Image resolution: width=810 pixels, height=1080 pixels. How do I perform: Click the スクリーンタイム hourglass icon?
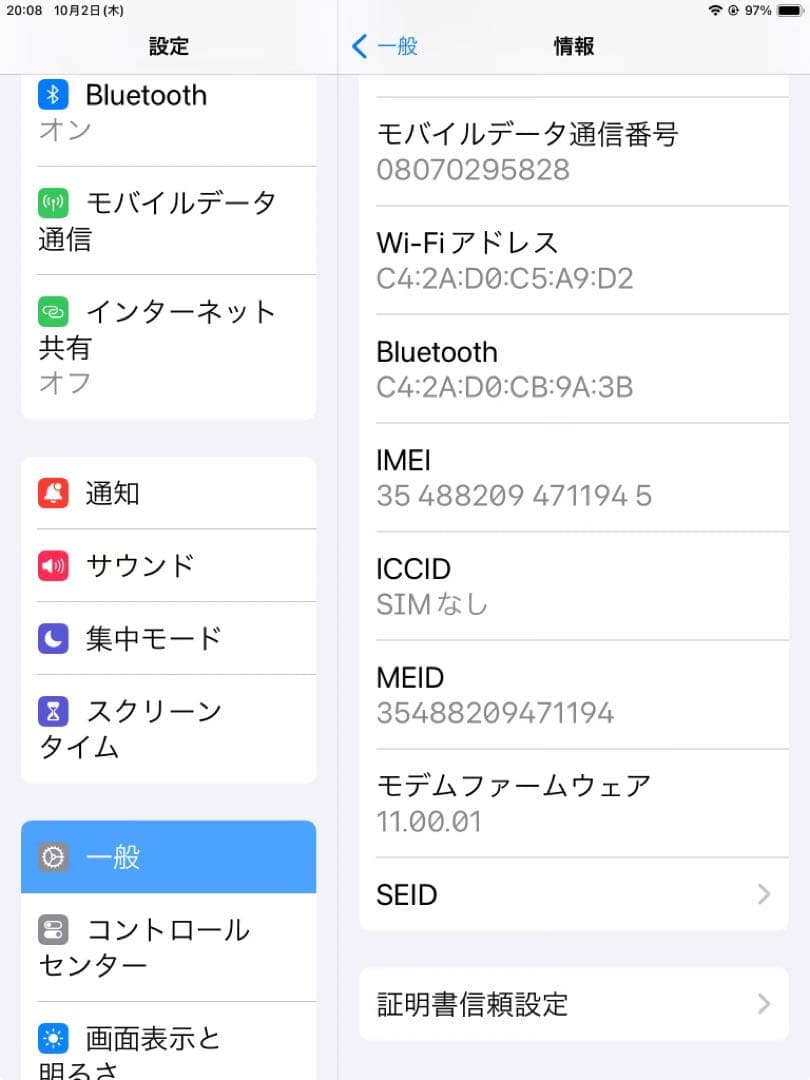51,711
